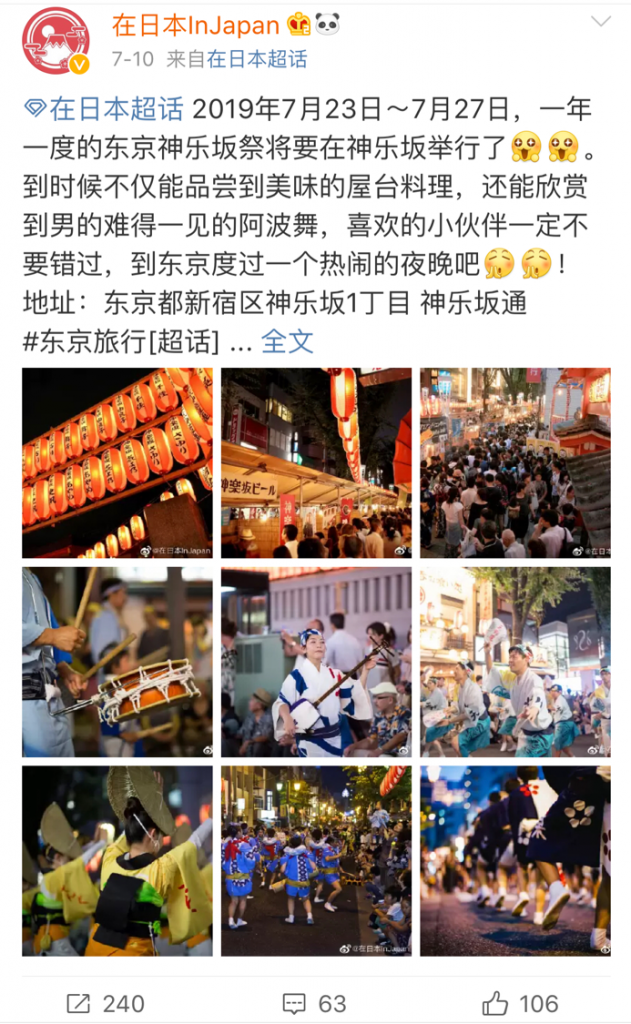Expand the post options chevron
631x1024 pixels.
coord(600,22)
